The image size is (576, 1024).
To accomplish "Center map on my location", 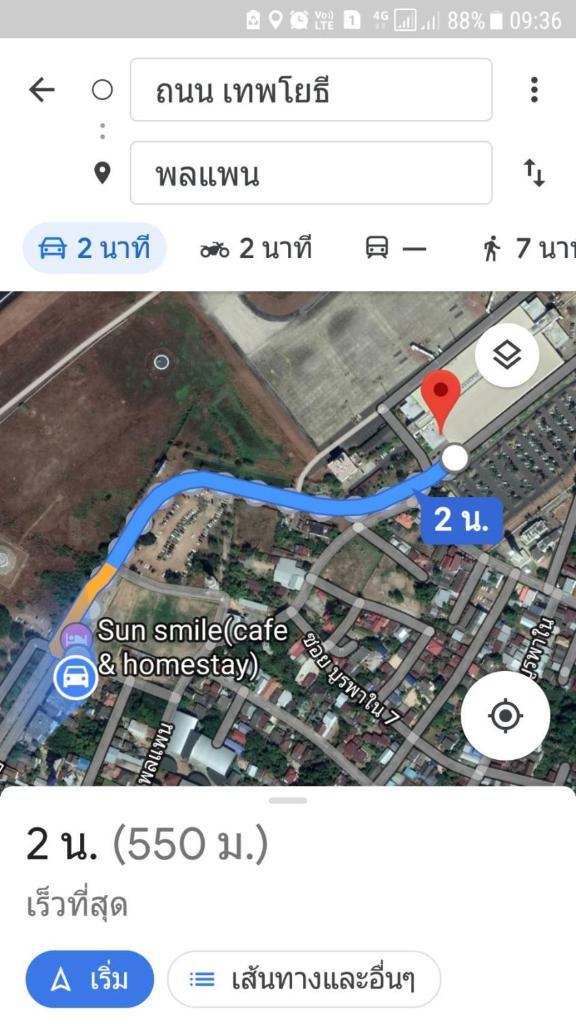I will 505,716.
